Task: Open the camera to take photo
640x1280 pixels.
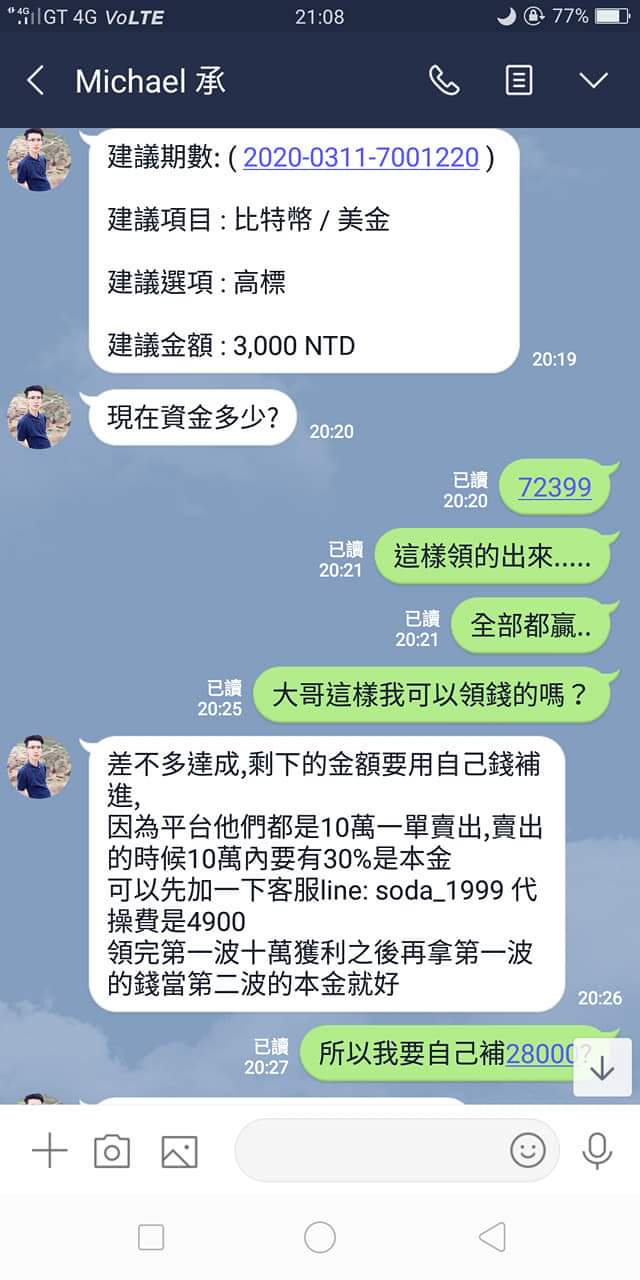Action: 112,1151
